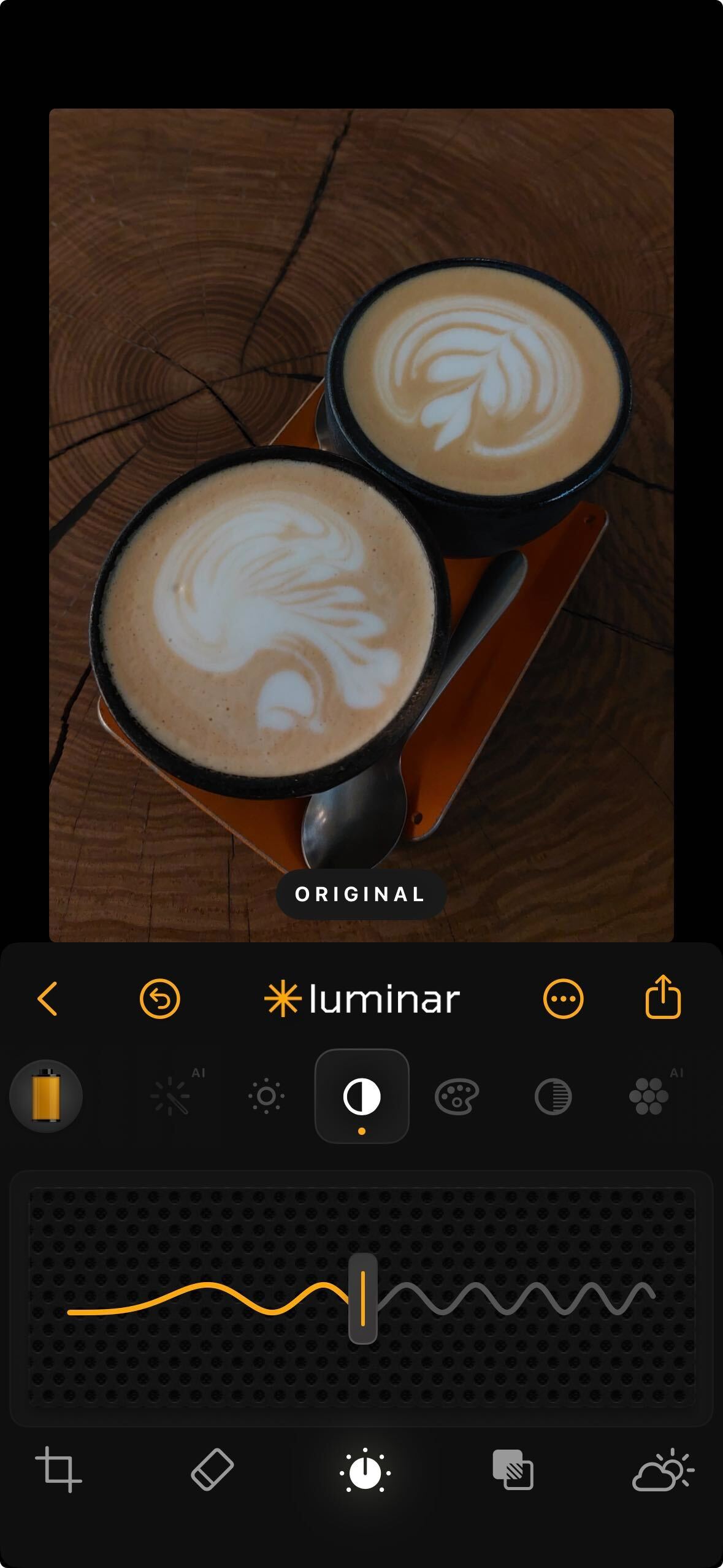Select the AI dots cluster tool

[x=648, y=1096]
